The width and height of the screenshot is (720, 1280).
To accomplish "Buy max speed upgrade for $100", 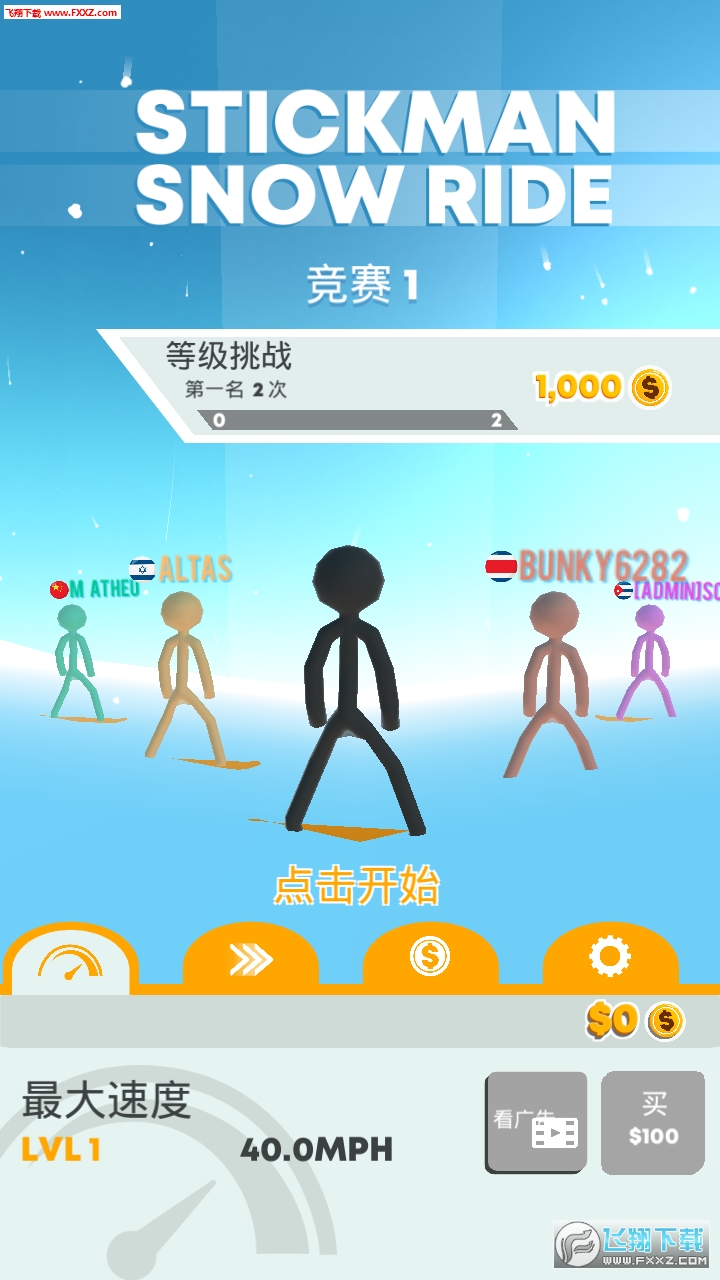I will coord(654,1122).
